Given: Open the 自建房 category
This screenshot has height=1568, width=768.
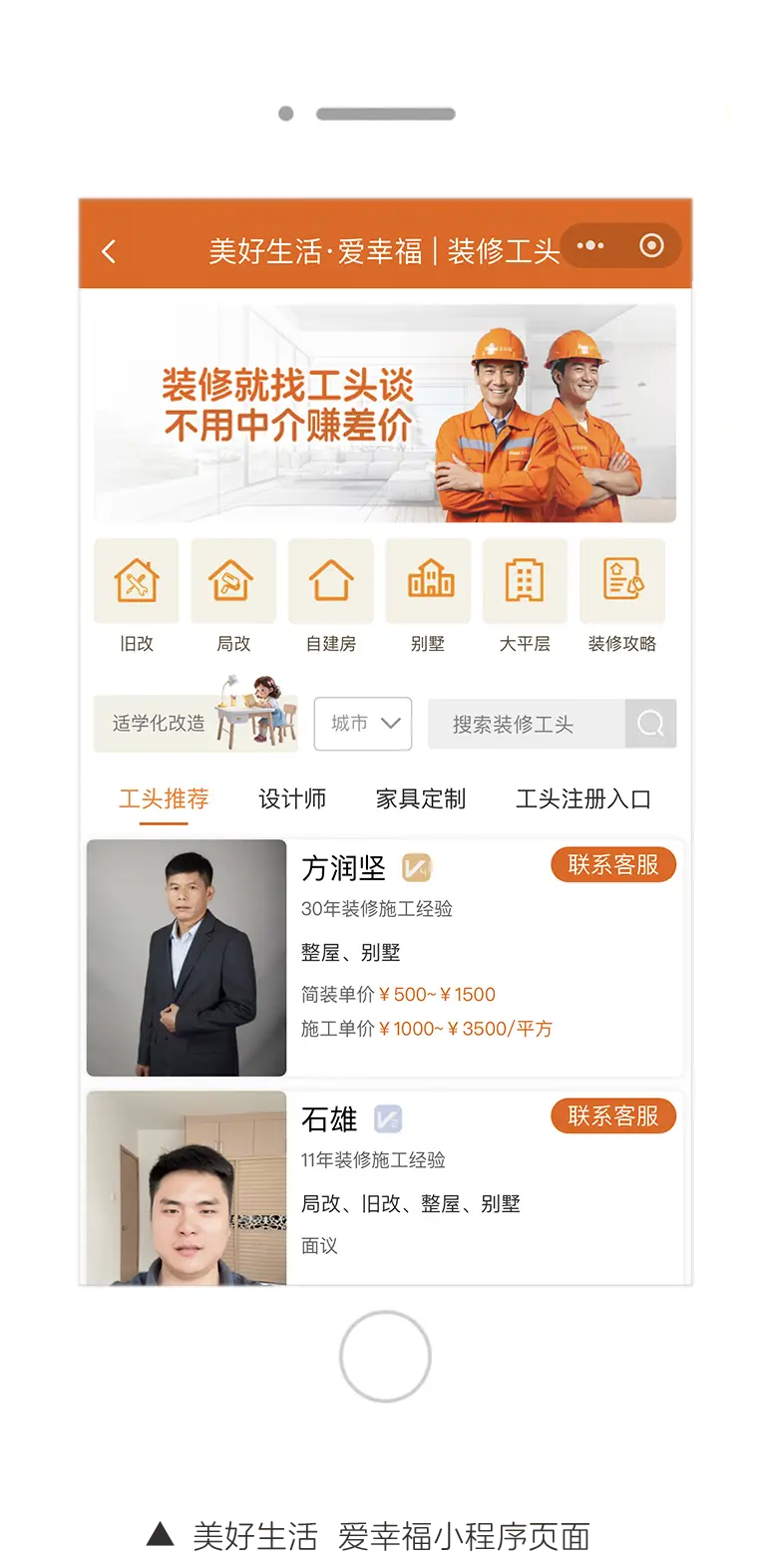Looking at the screenshot, I should 330,595.
